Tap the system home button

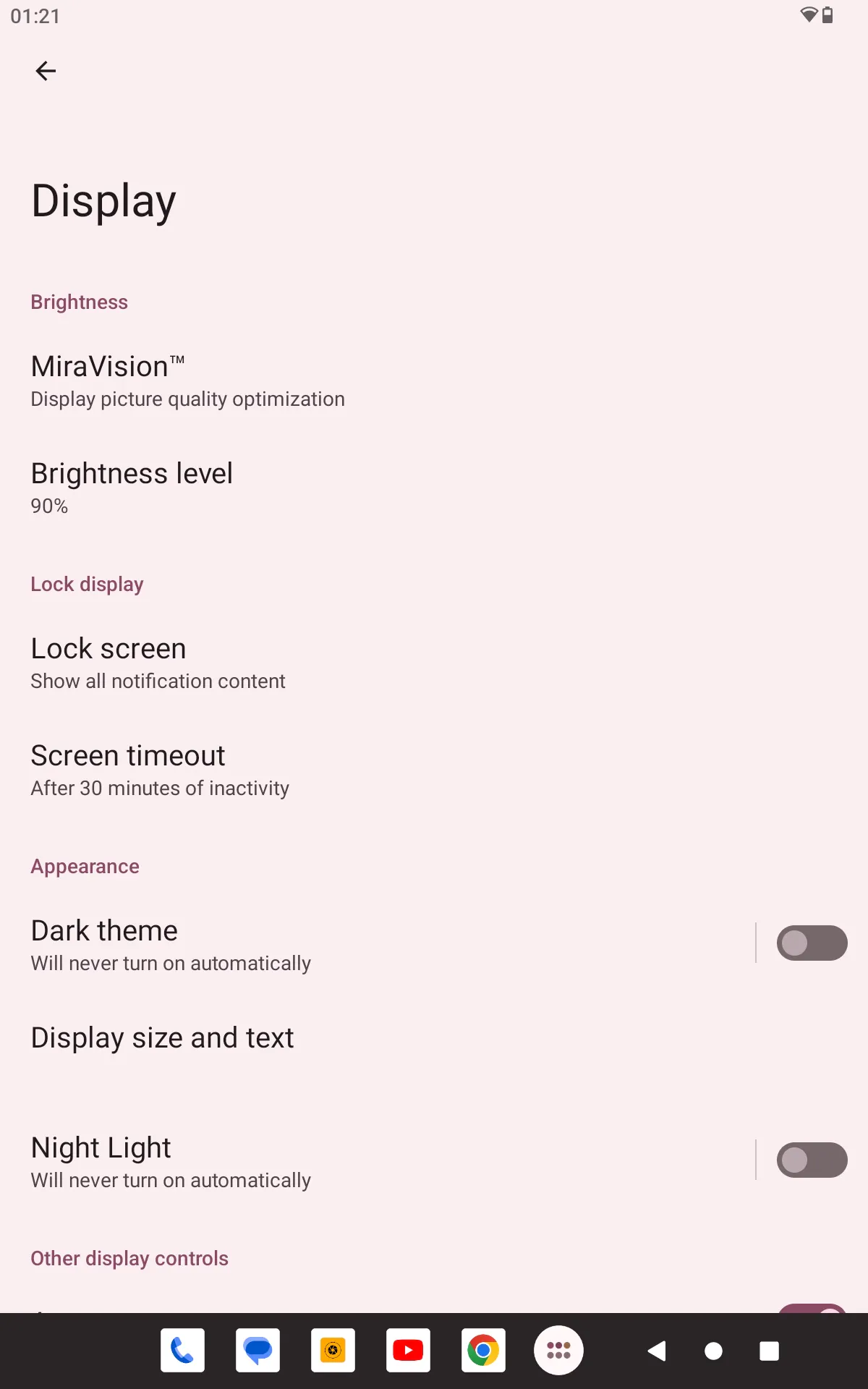tap(713, 1351)
